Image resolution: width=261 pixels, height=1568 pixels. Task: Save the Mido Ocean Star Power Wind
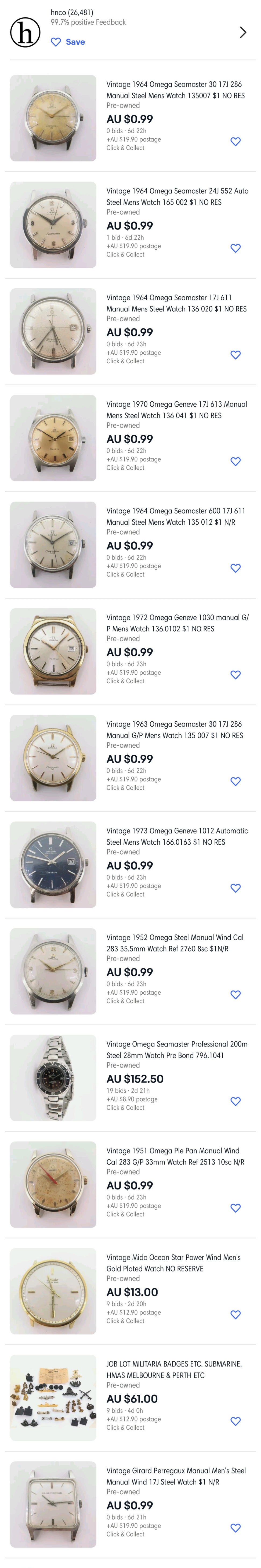point(235,1315)
